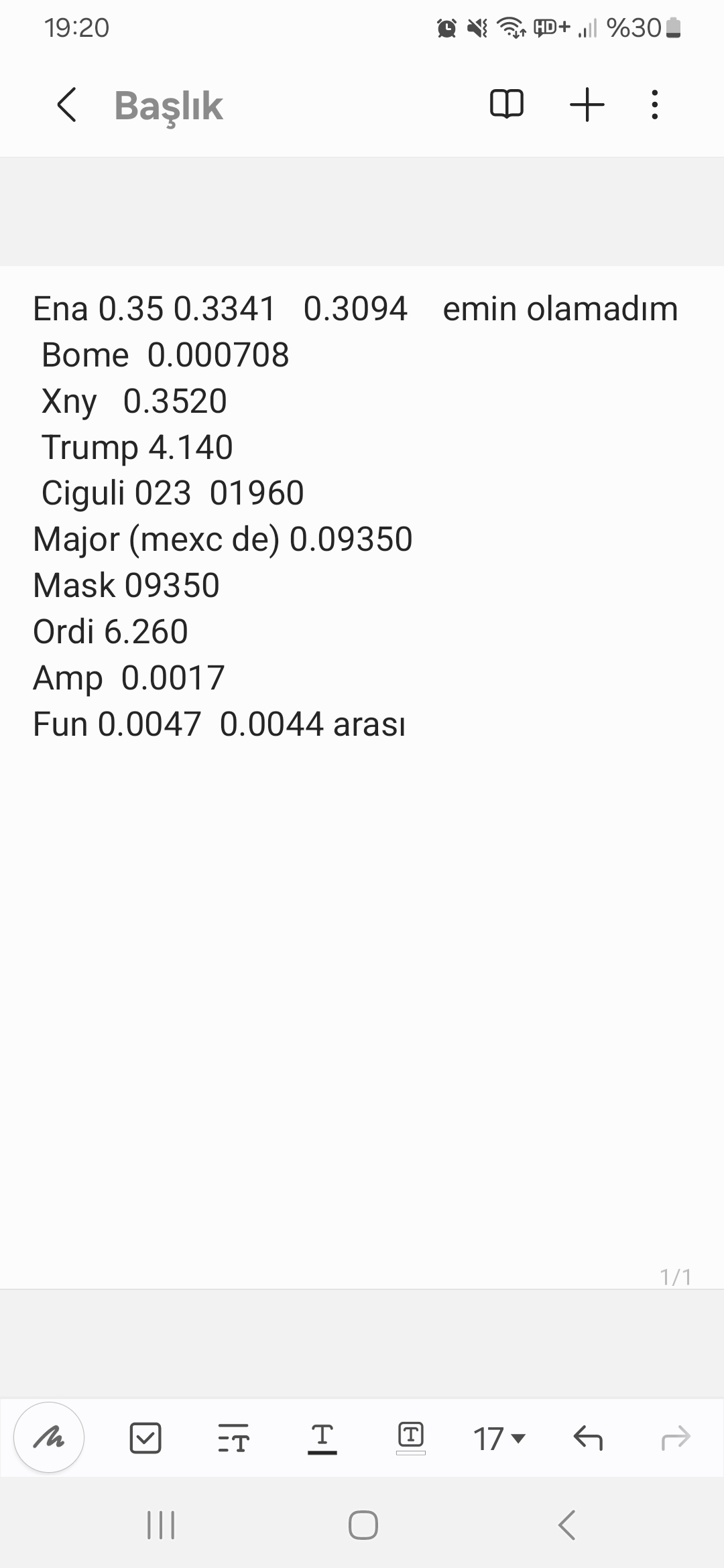Open the three-dot overflow menu
The image size is (724, 1568).
[x=655, y=105]
